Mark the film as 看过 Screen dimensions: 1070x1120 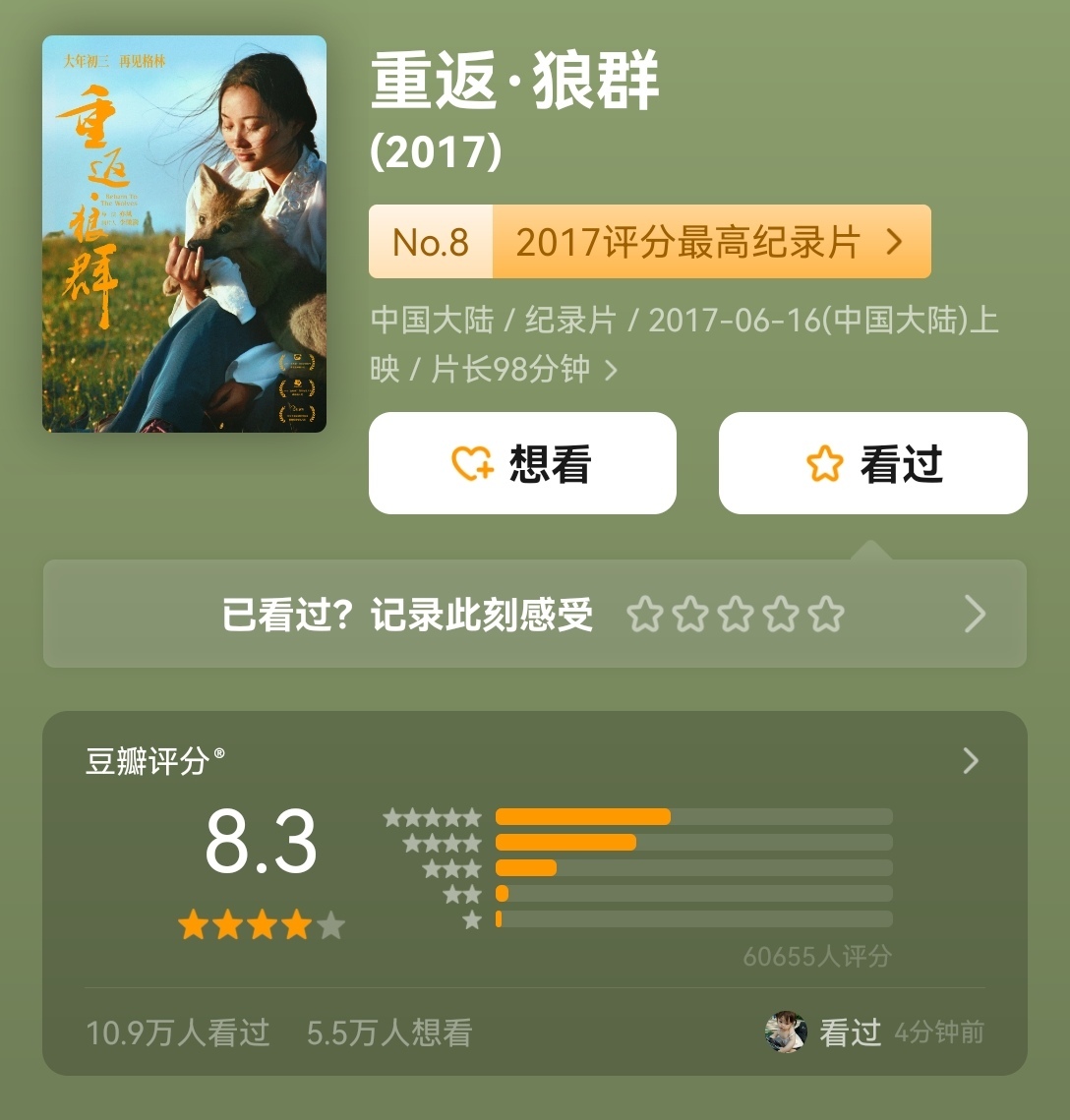pos(872,463)
